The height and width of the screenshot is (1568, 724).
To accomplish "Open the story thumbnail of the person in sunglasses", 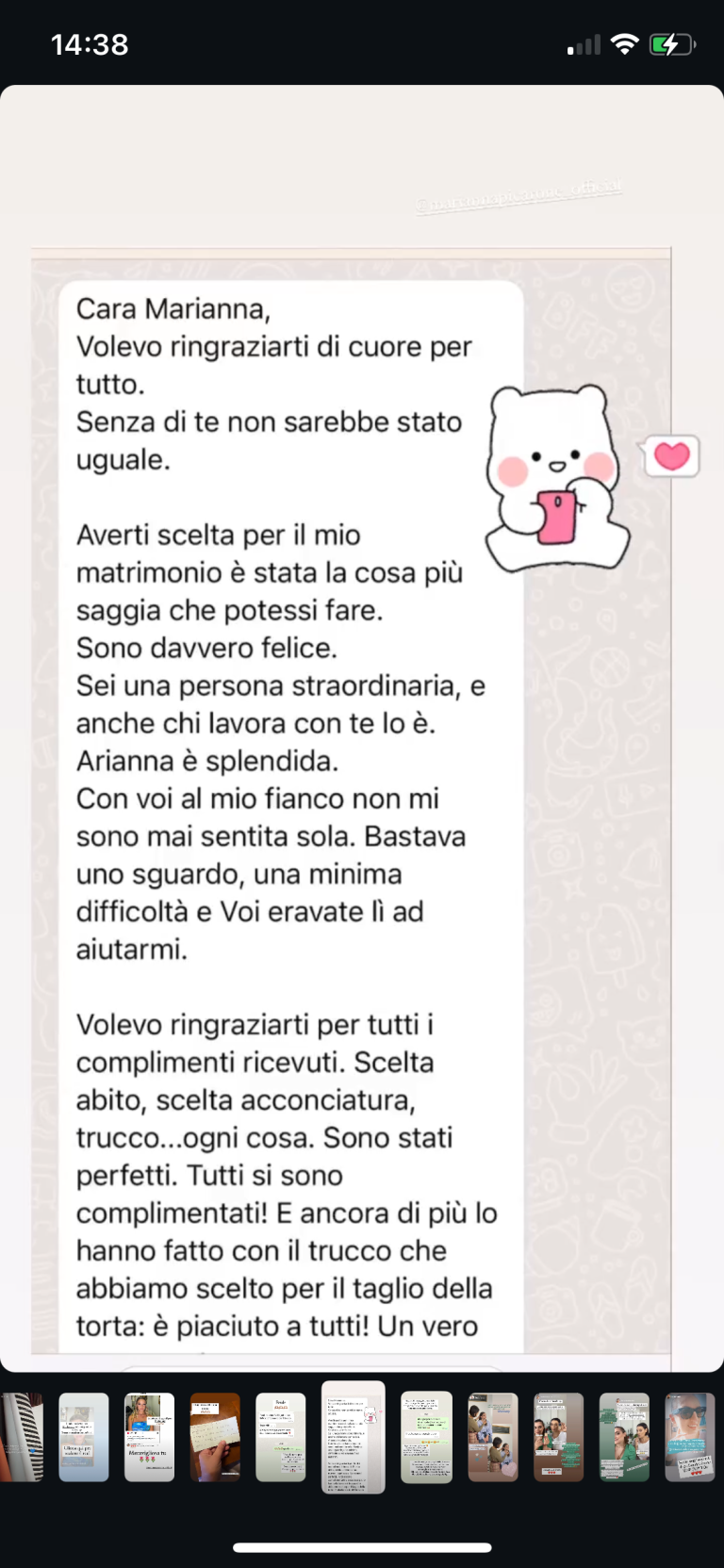I will [690, 1437].
